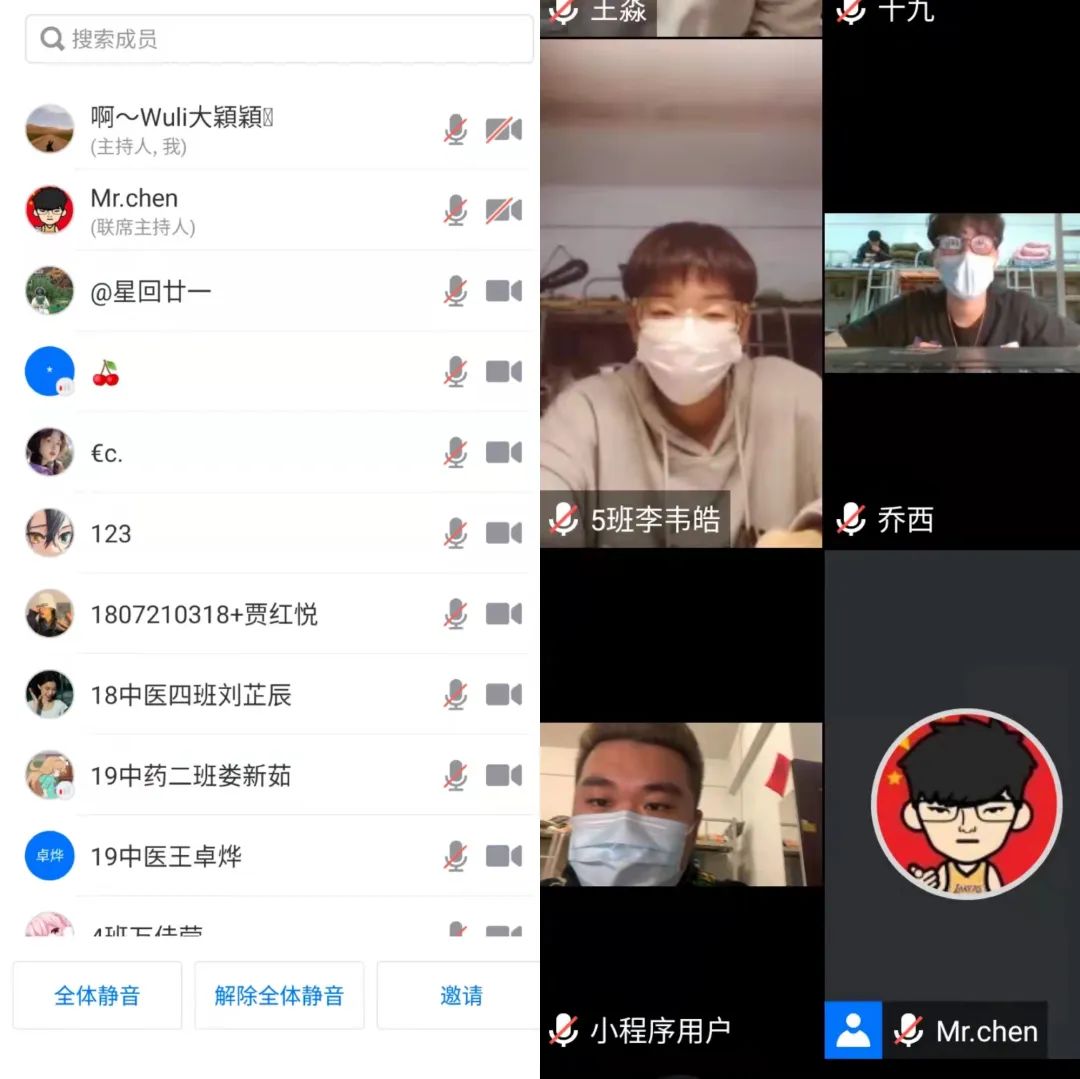
Task: Tap the camera icon beside €c.
Action: point(503,453)
